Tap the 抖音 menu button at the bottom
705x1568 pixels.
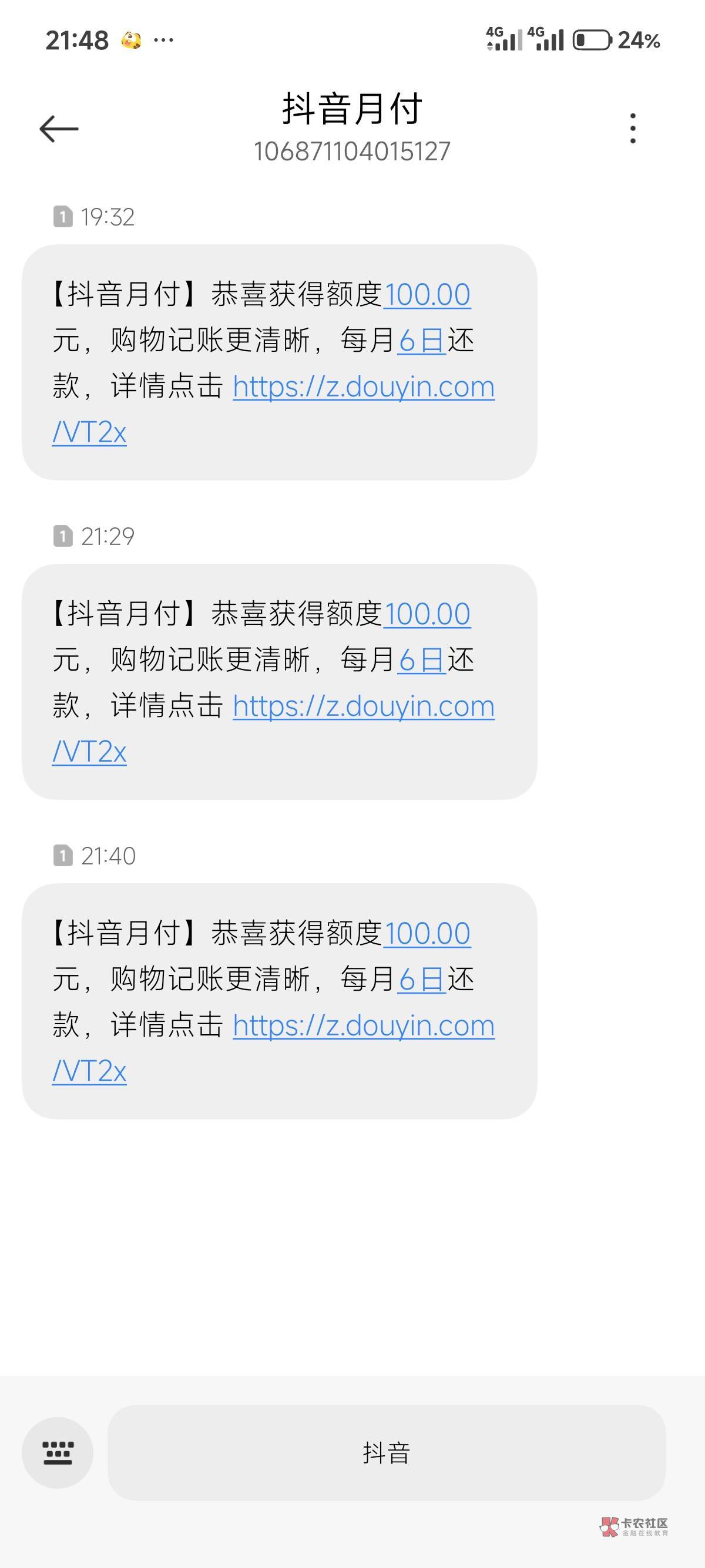coord(387,1453)
